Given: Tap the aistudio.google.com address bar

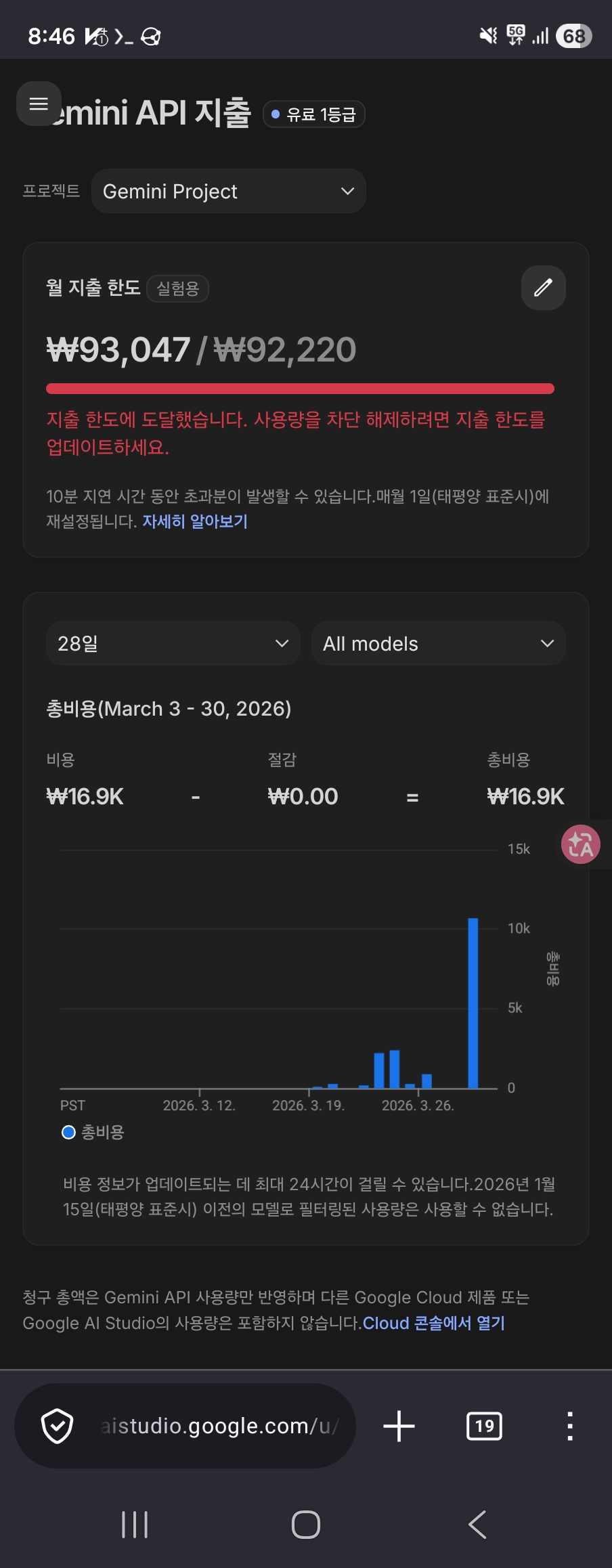Looking at the screenshot, I should tap(219, 1426).
